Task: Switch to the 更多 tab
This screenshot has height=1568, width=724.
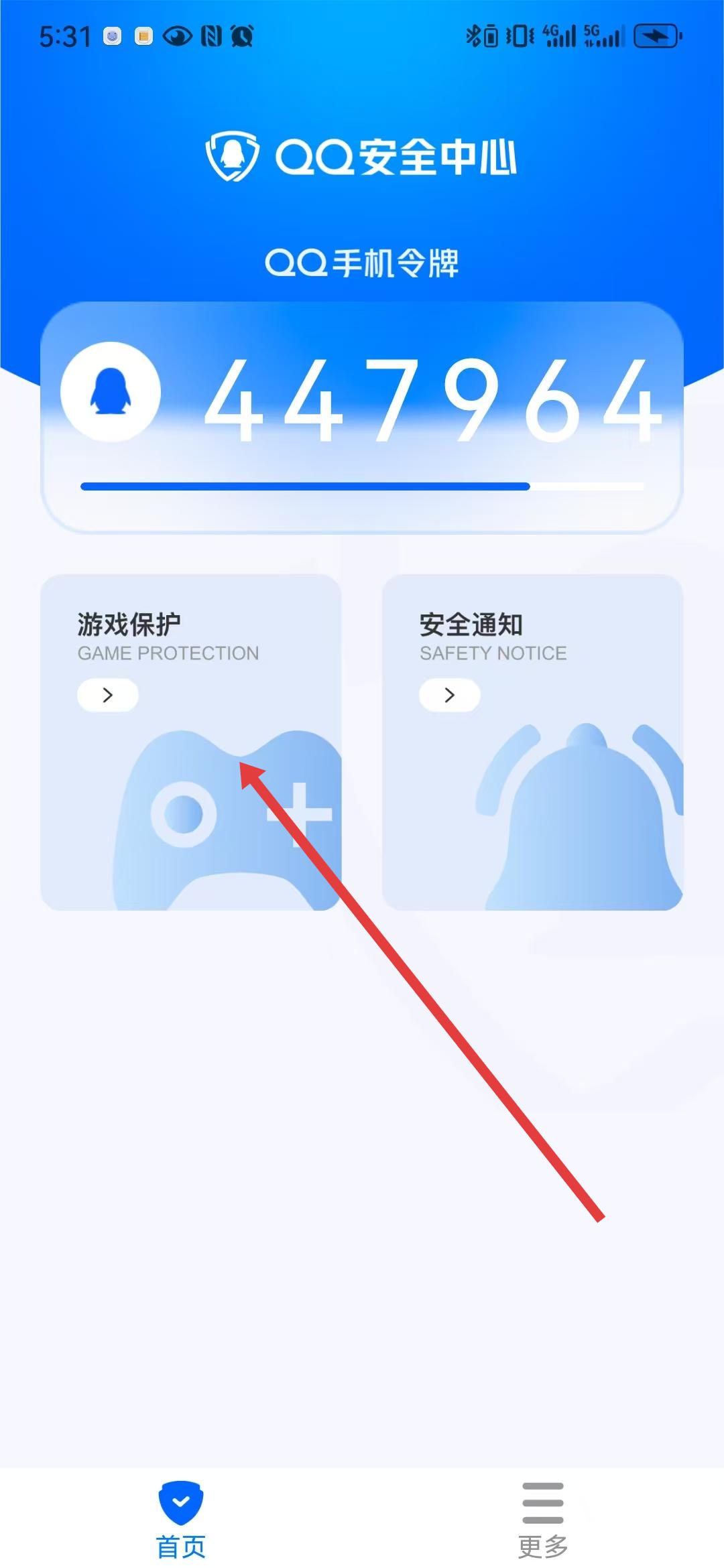Action: point(543,1520)
